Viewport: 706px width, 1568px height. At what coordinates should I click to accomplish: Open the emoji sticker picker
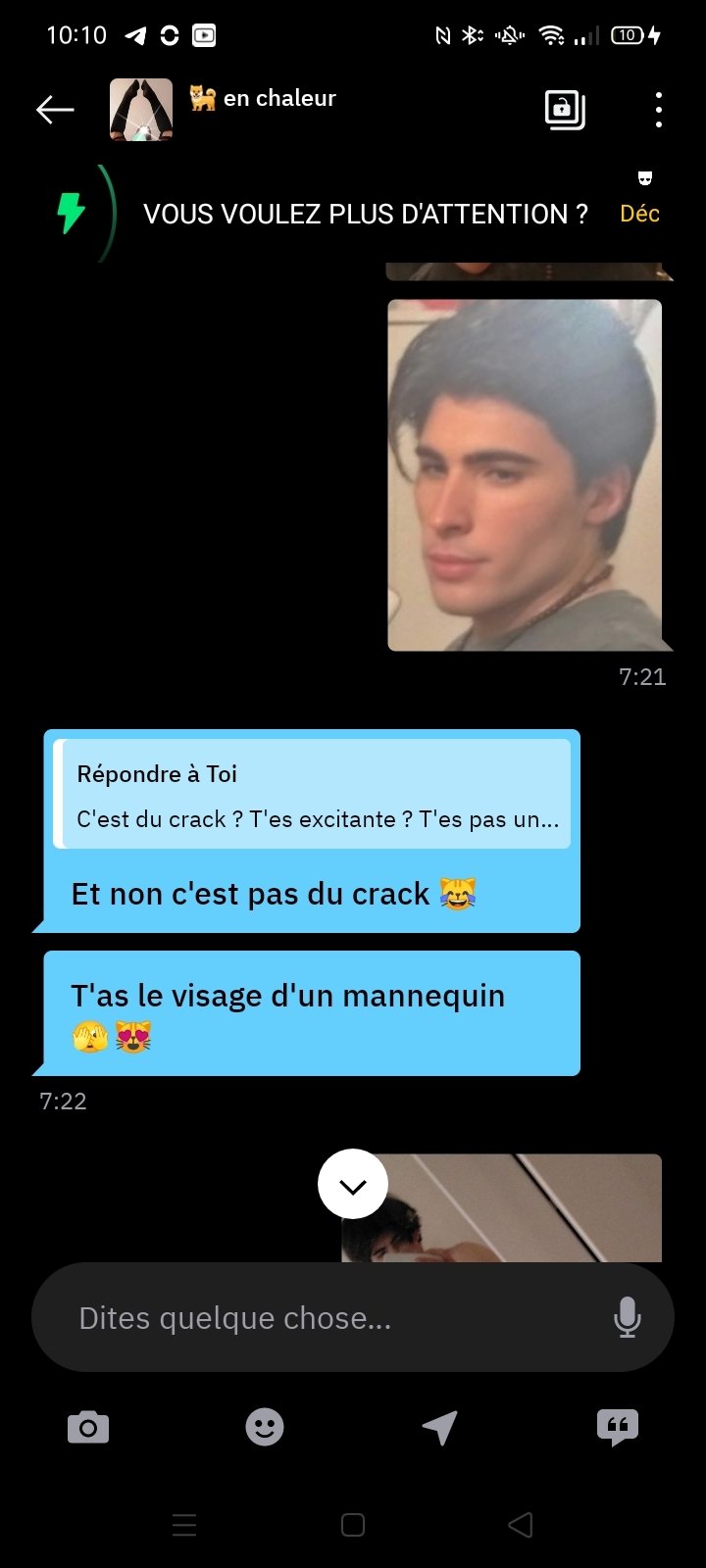point(265,1428)
